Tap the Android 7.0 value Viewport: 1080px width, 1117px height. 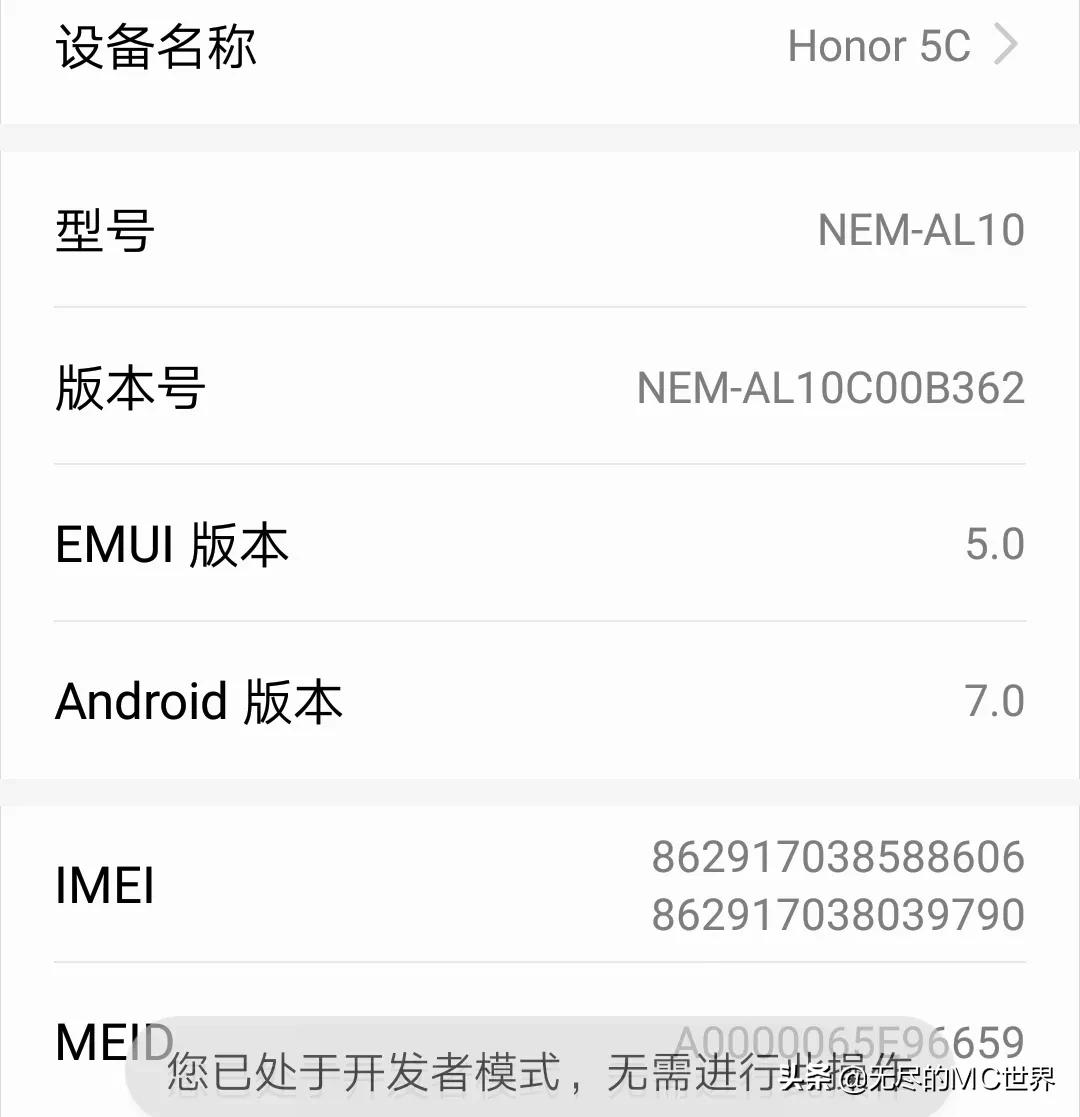[x=997, y=700]
